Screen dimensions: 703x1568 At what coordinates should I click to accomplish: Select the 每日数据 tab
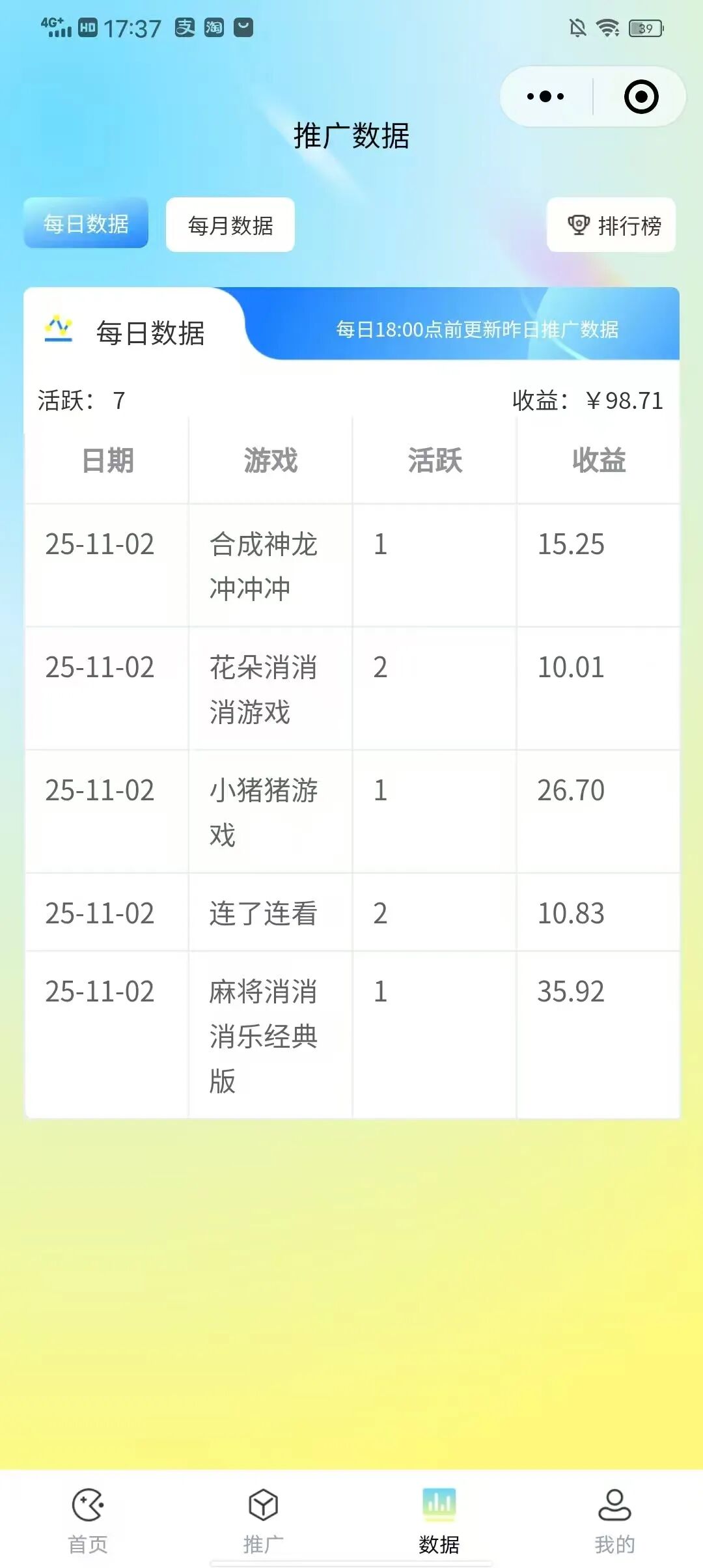pos(86,224)
